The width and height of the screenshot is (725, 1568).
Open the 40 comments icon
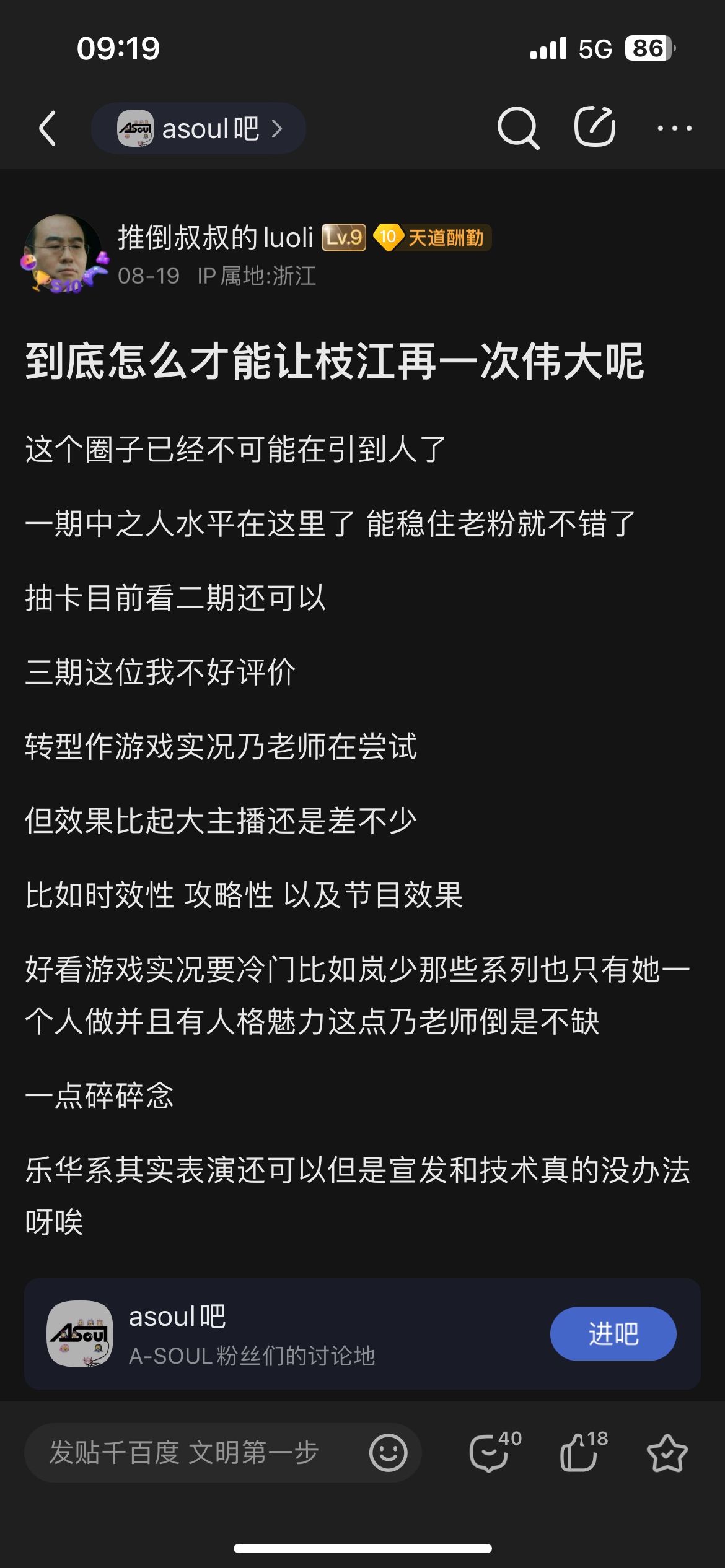pos(494,1451)
